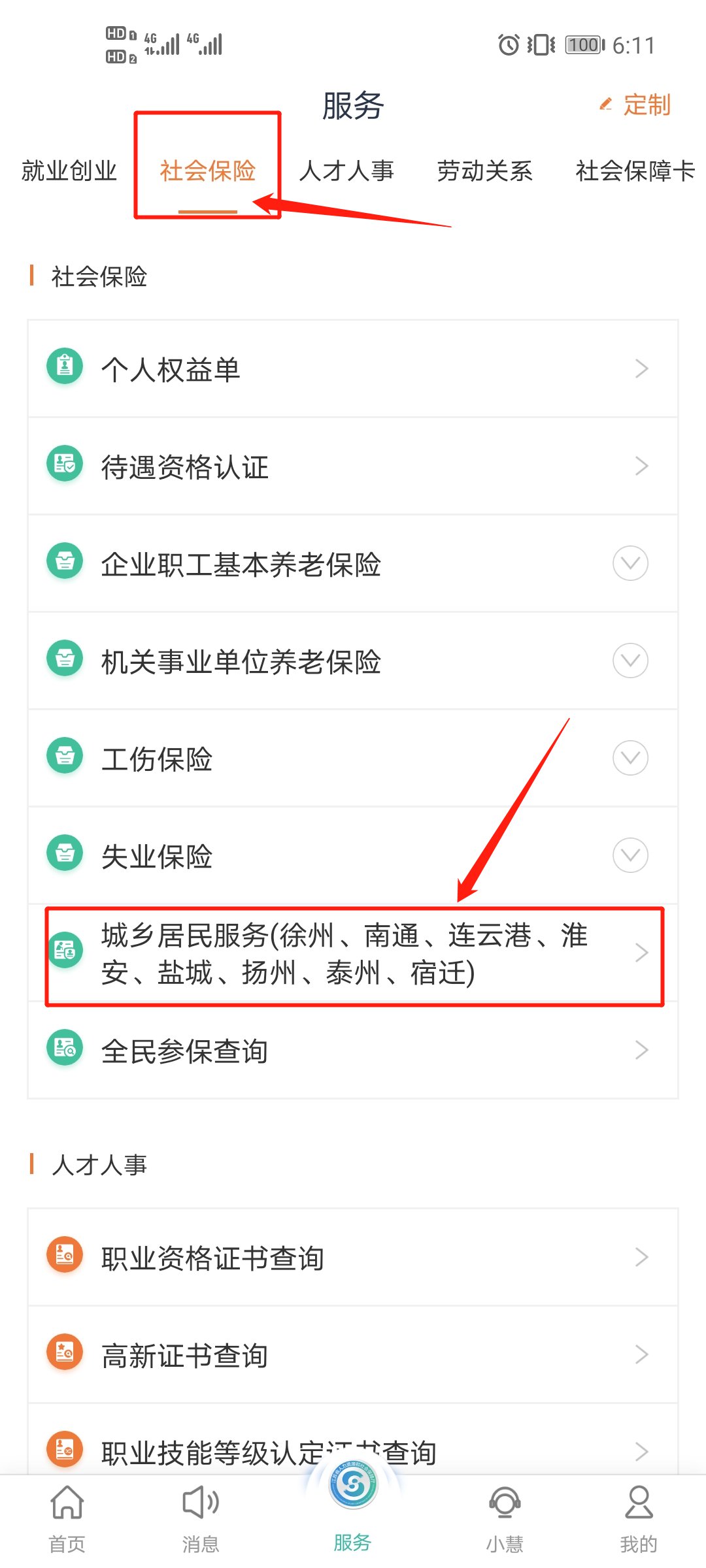Switch to the 就业创业 tab
The image size is (706, 1568).
tap(69, 171)
